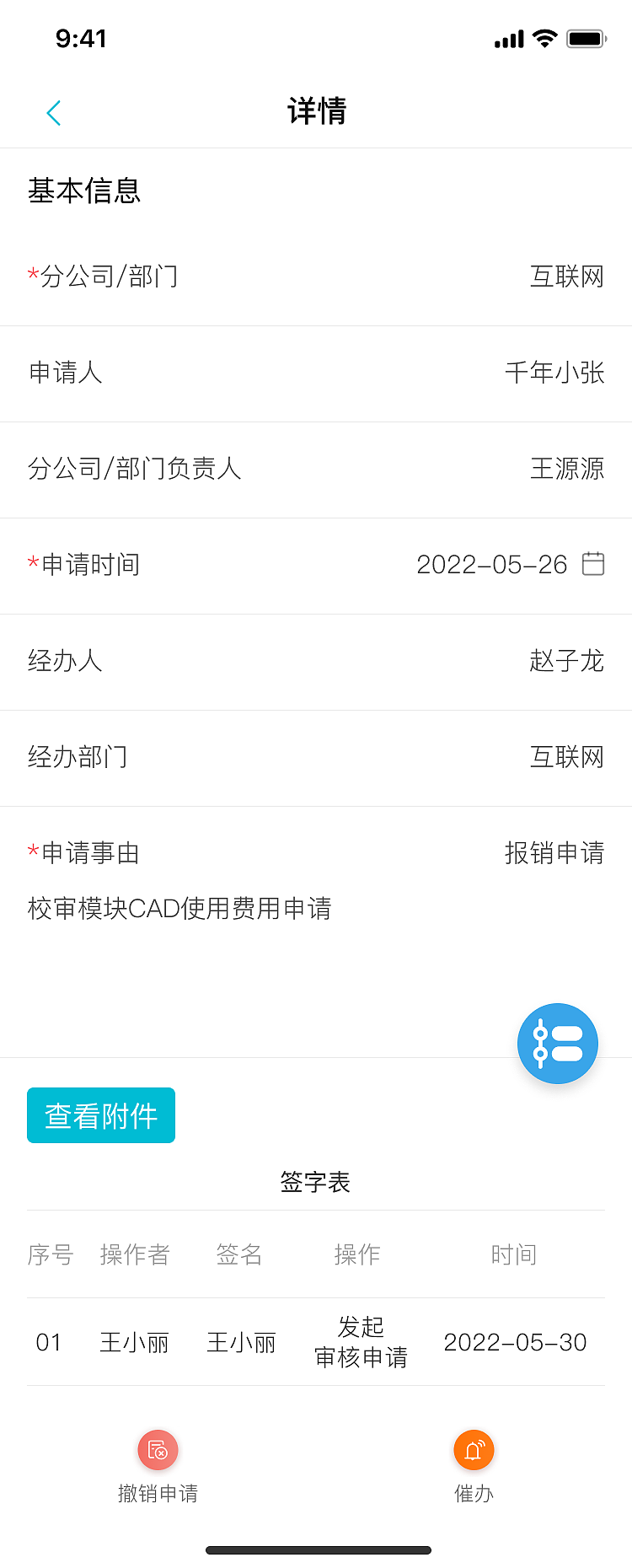Screen dimensions: 632x1568
Task: Tap the red revoke application circle icon
Action: (x=159, y=1450)
